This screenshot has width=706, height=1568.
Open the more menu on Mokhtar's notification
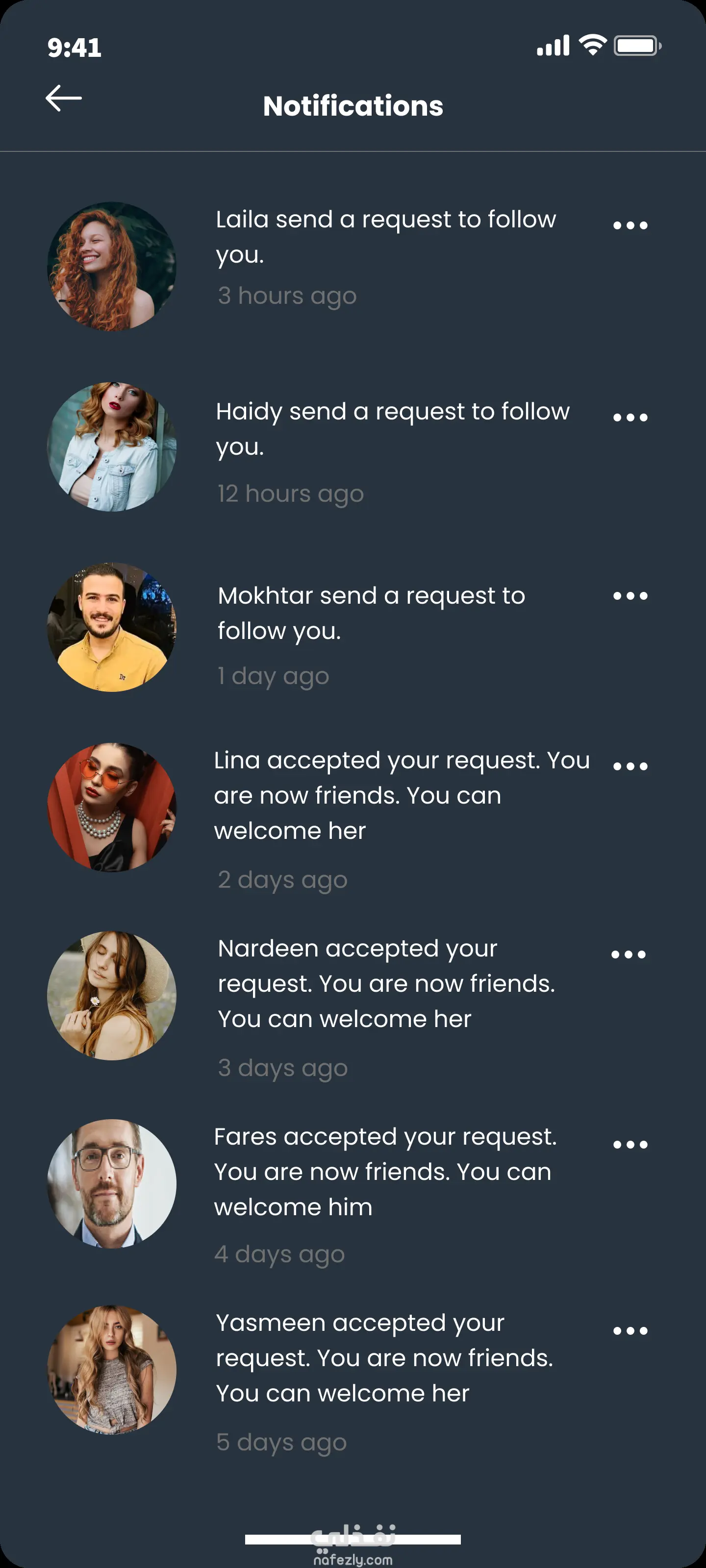(x=630, y=596)
